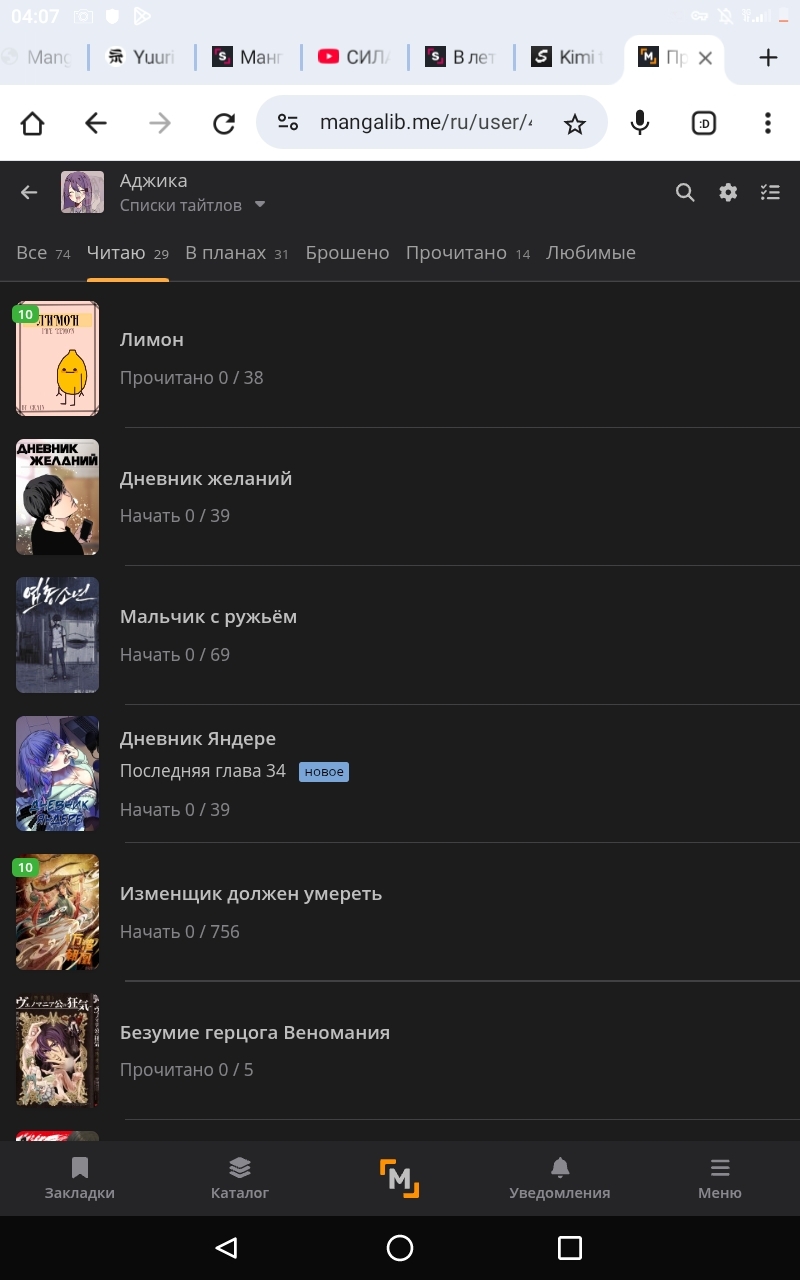Open the title Безумие герцога Веномания
Viewport: 800px width, 1280px height.
pyautogui.click(x=255, y=1033)
